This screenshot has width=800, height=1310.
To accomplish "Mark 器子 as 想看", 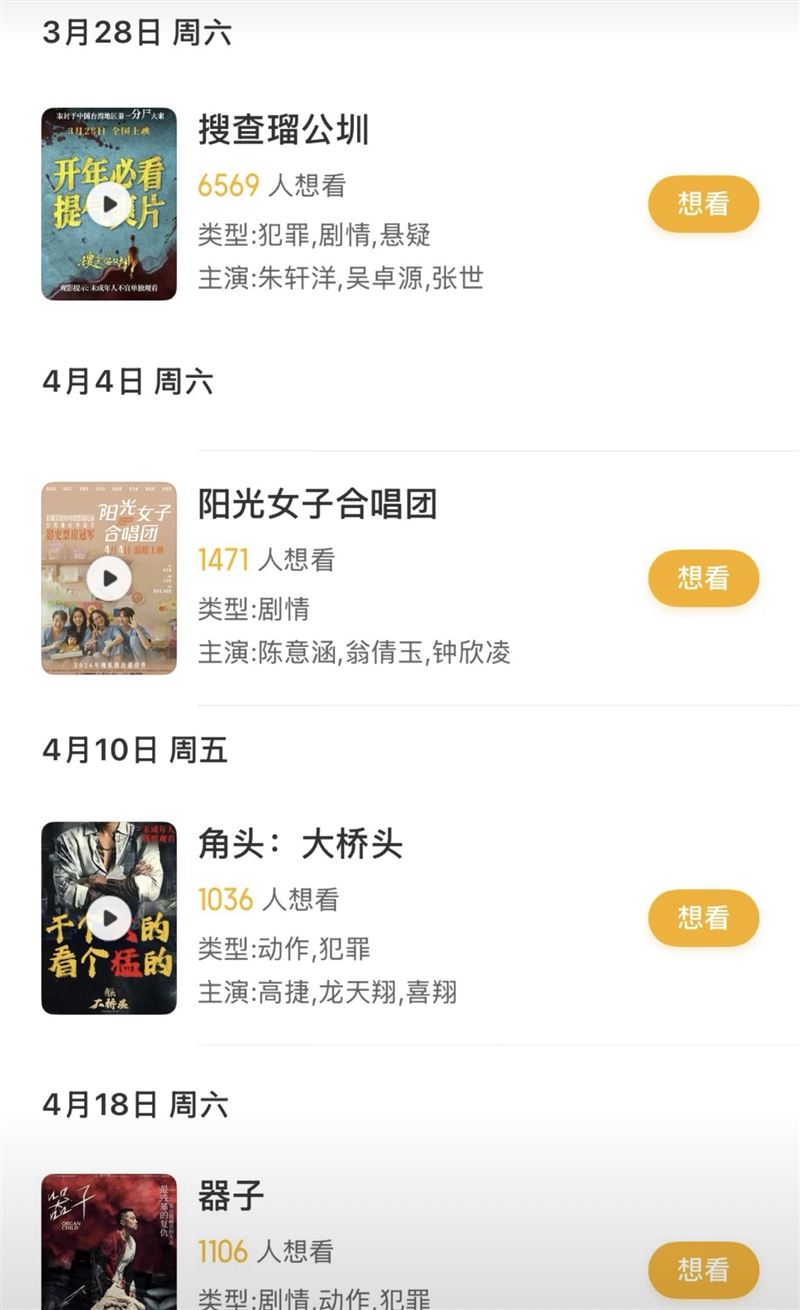I will [x=703, y=1271].
